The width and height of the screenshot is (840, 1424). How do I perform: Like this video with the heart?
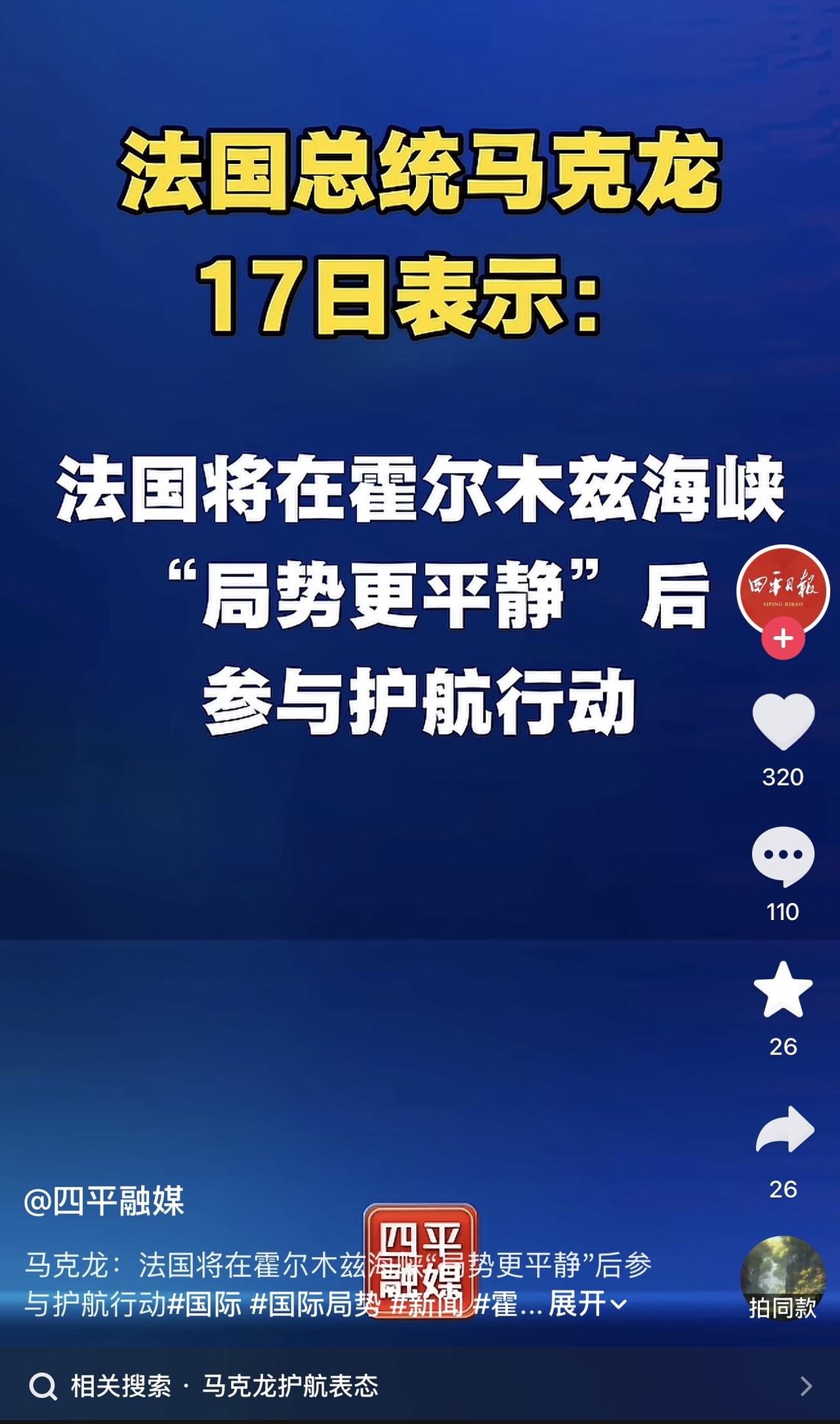pyautogui.click(x=783, y=721)
